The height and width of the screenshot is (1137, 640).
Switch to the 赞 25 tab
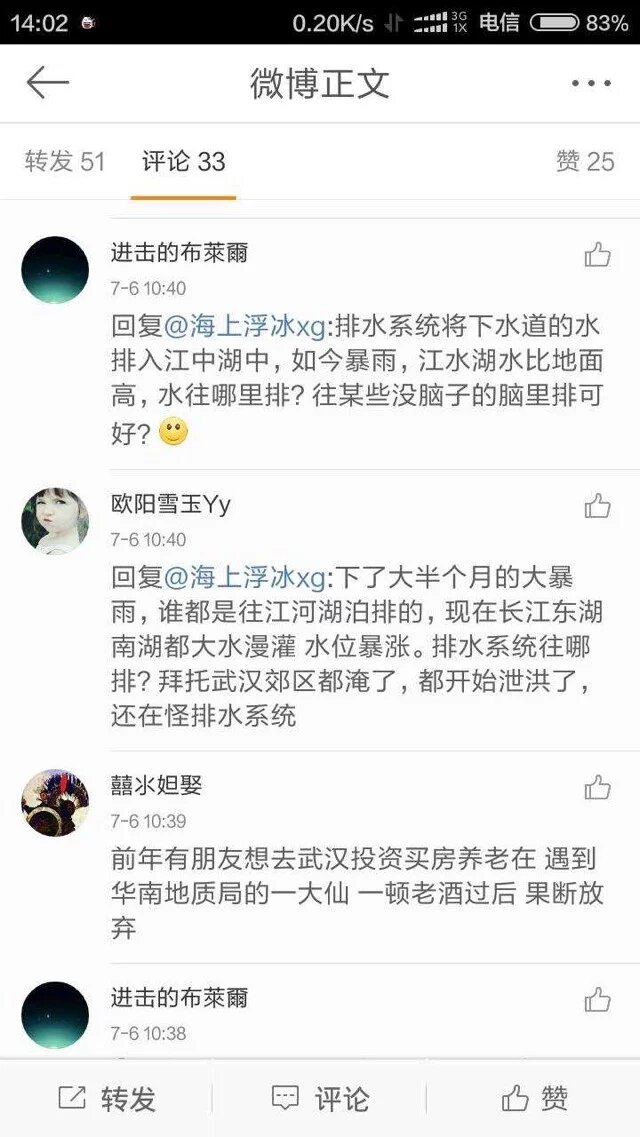[x=585, y=161]
